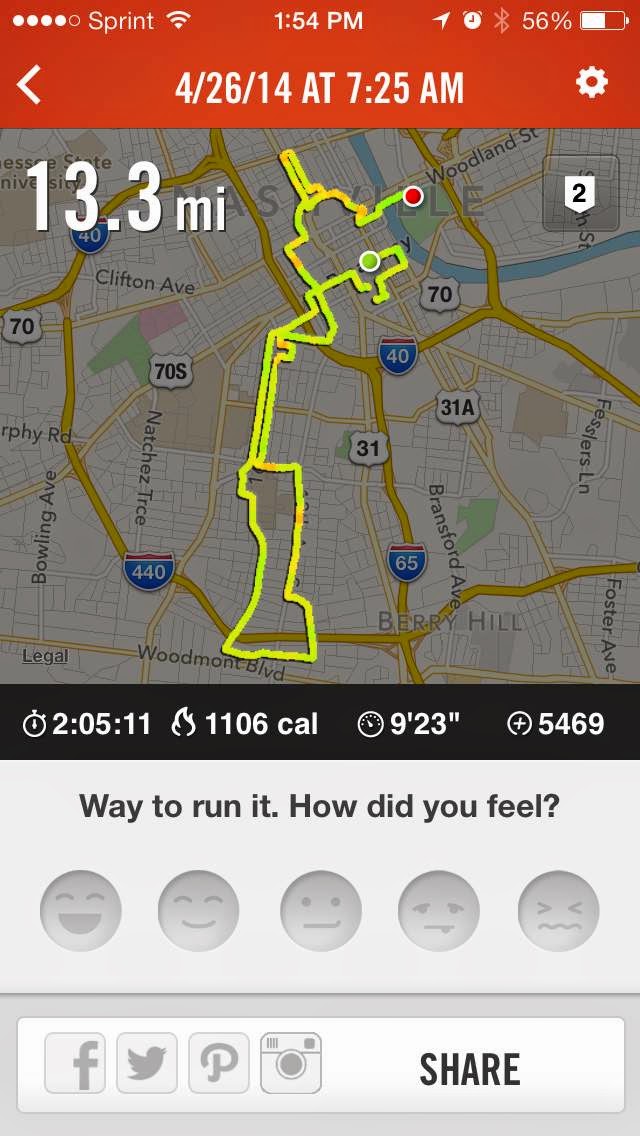
Task: Select the tongue-out tired face
Action: coord(439,911)
